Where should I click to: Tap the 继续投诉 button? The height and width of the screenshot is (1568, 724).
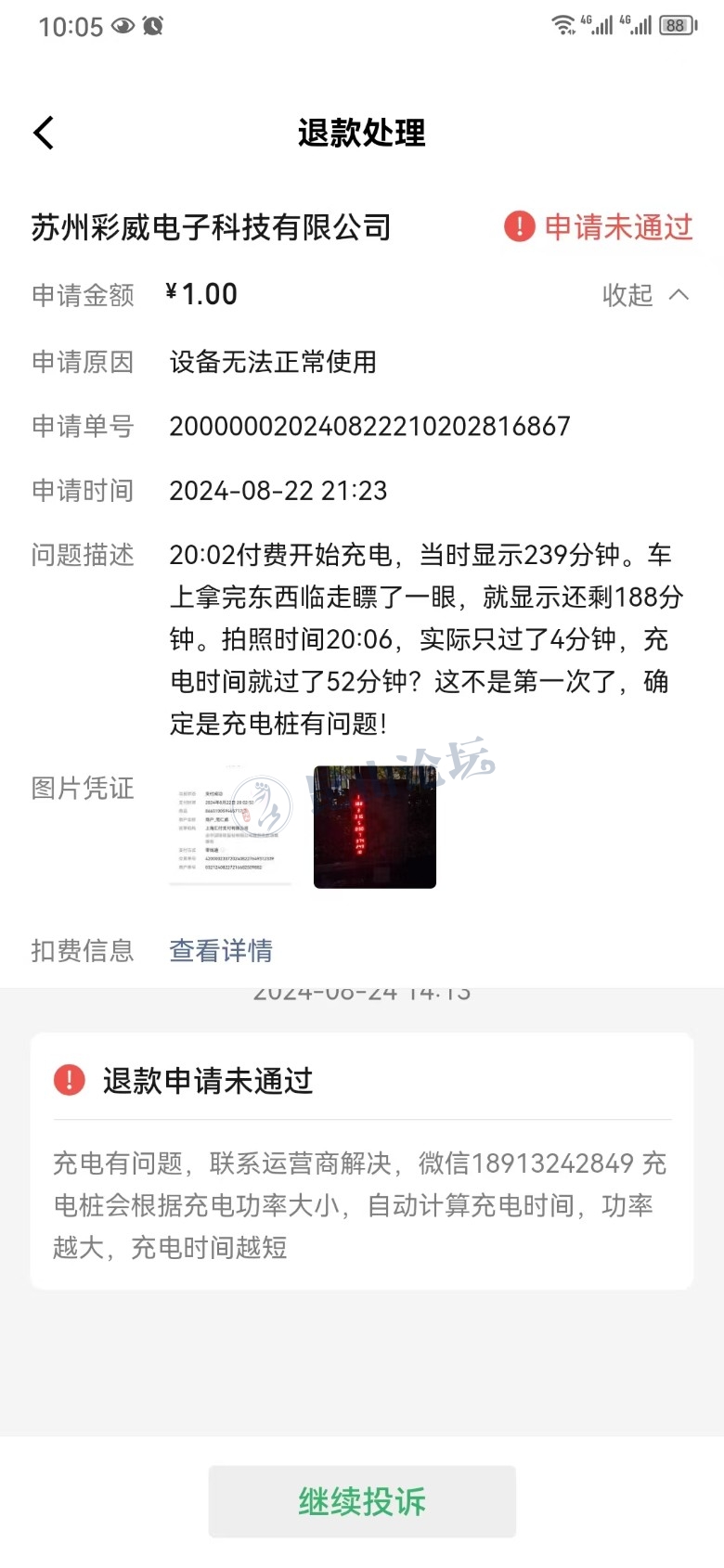tap(362, 1501)
